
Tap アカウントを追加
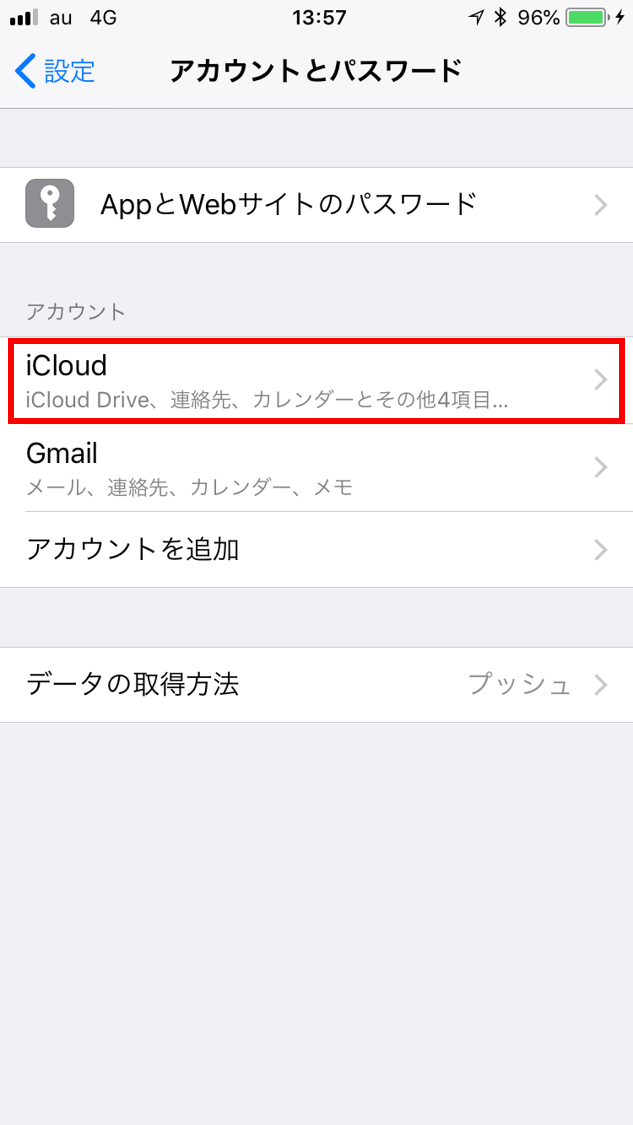click(316, 549)
